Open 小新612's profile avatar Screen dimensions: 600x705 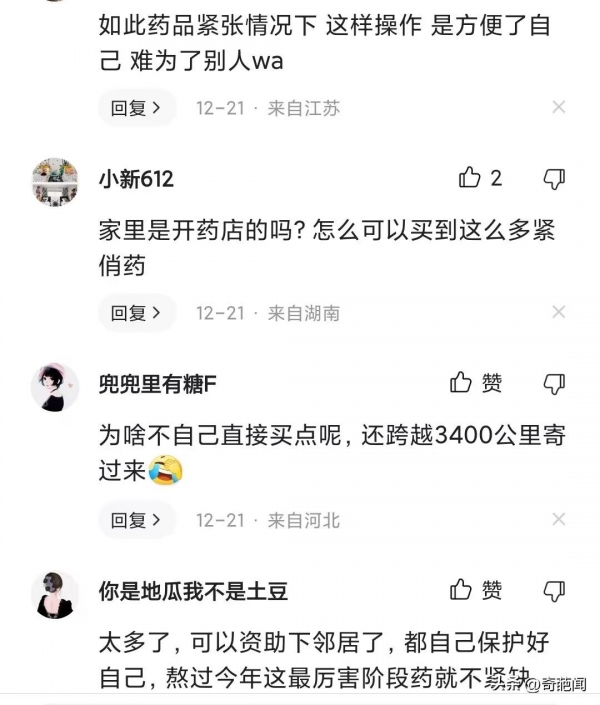tap(54, 180)
